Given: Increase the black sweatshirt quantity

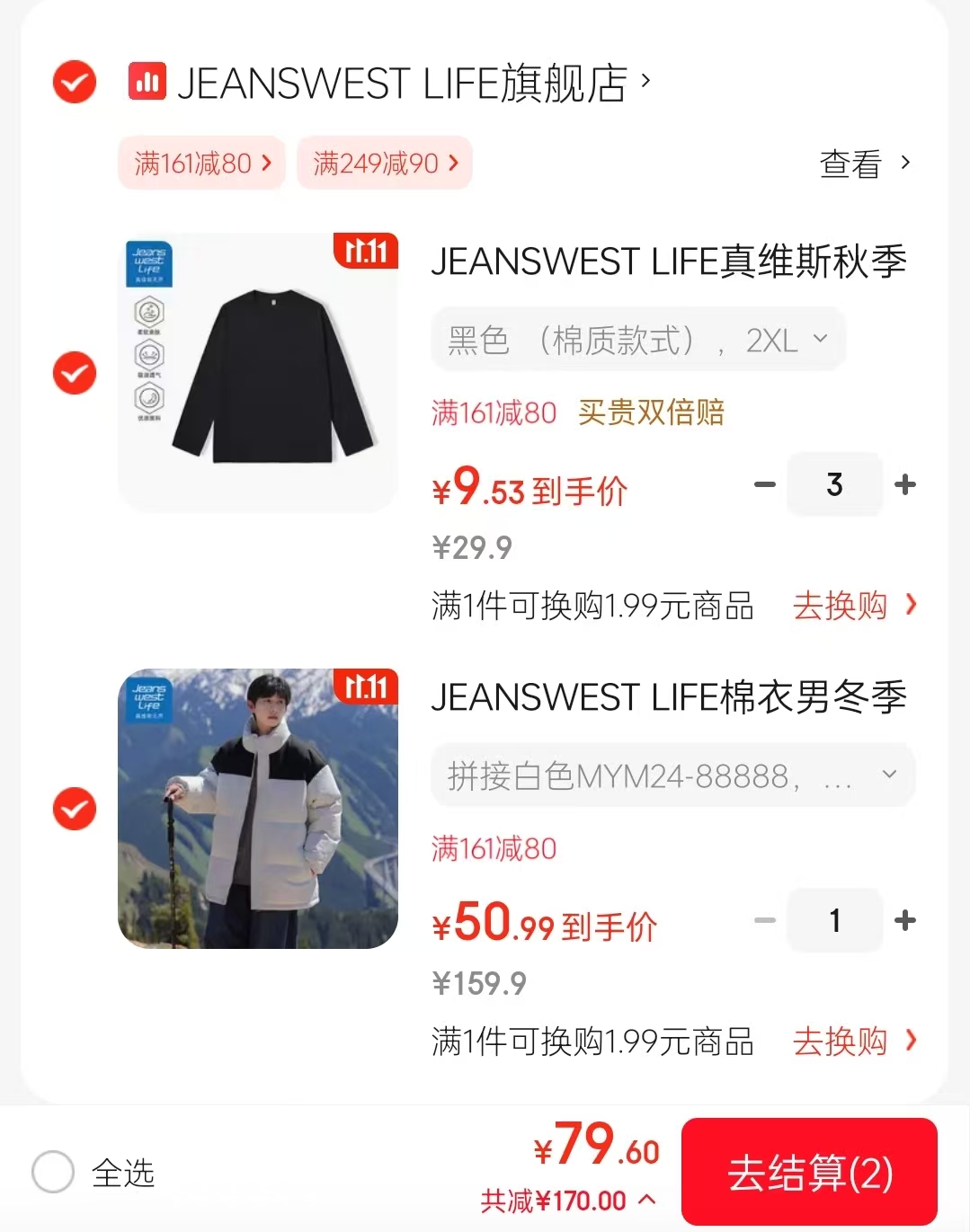Looking at the screenshot, I should (905, 484).
